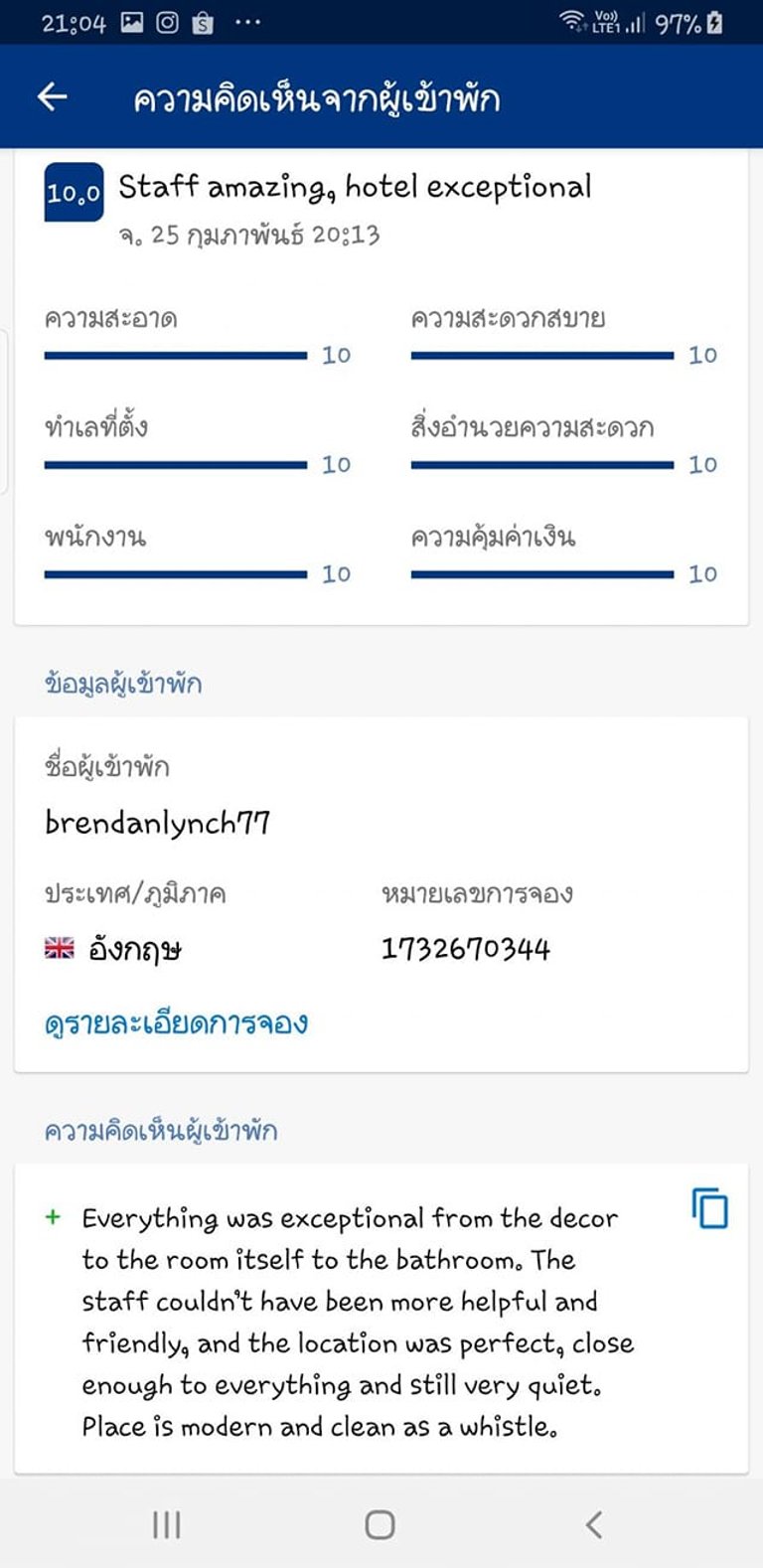Viewport: 763px width, 1568px height.
Task: Copy the guest review text
Action: pyautogui.click(x=709, y=1208)
